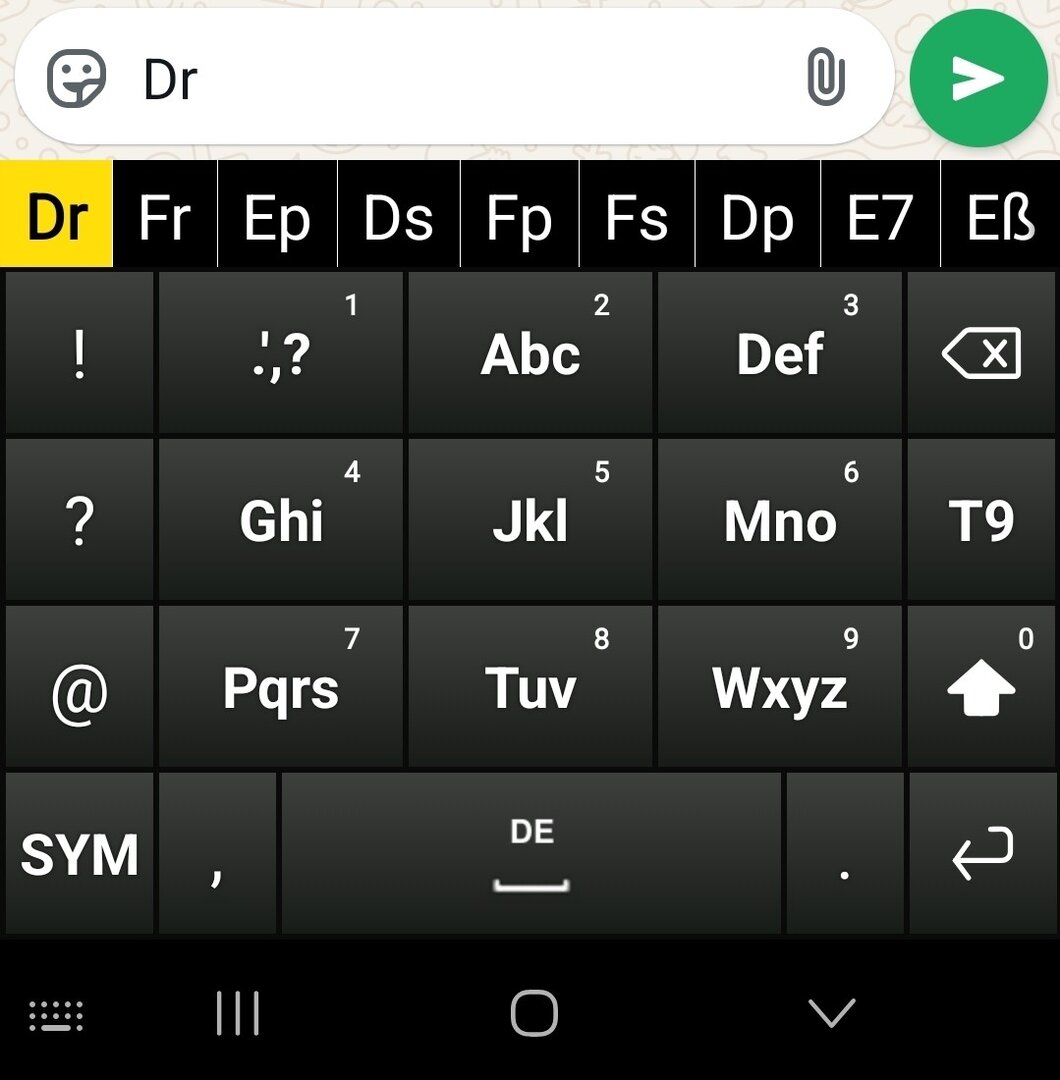Tap the shift arrow key

coord(981,687)
